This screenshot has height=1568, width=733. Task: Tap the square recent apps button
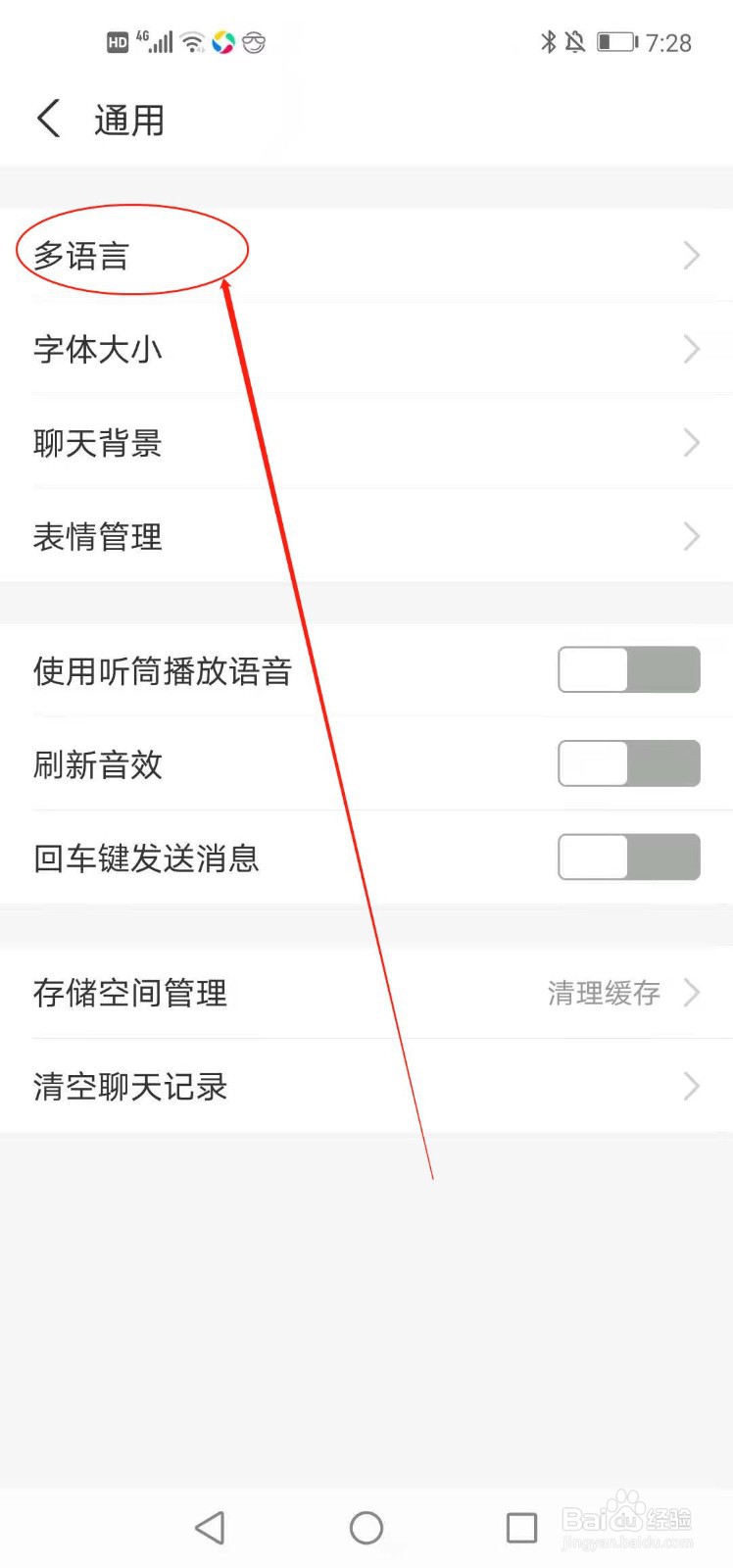coord(522,1526)
